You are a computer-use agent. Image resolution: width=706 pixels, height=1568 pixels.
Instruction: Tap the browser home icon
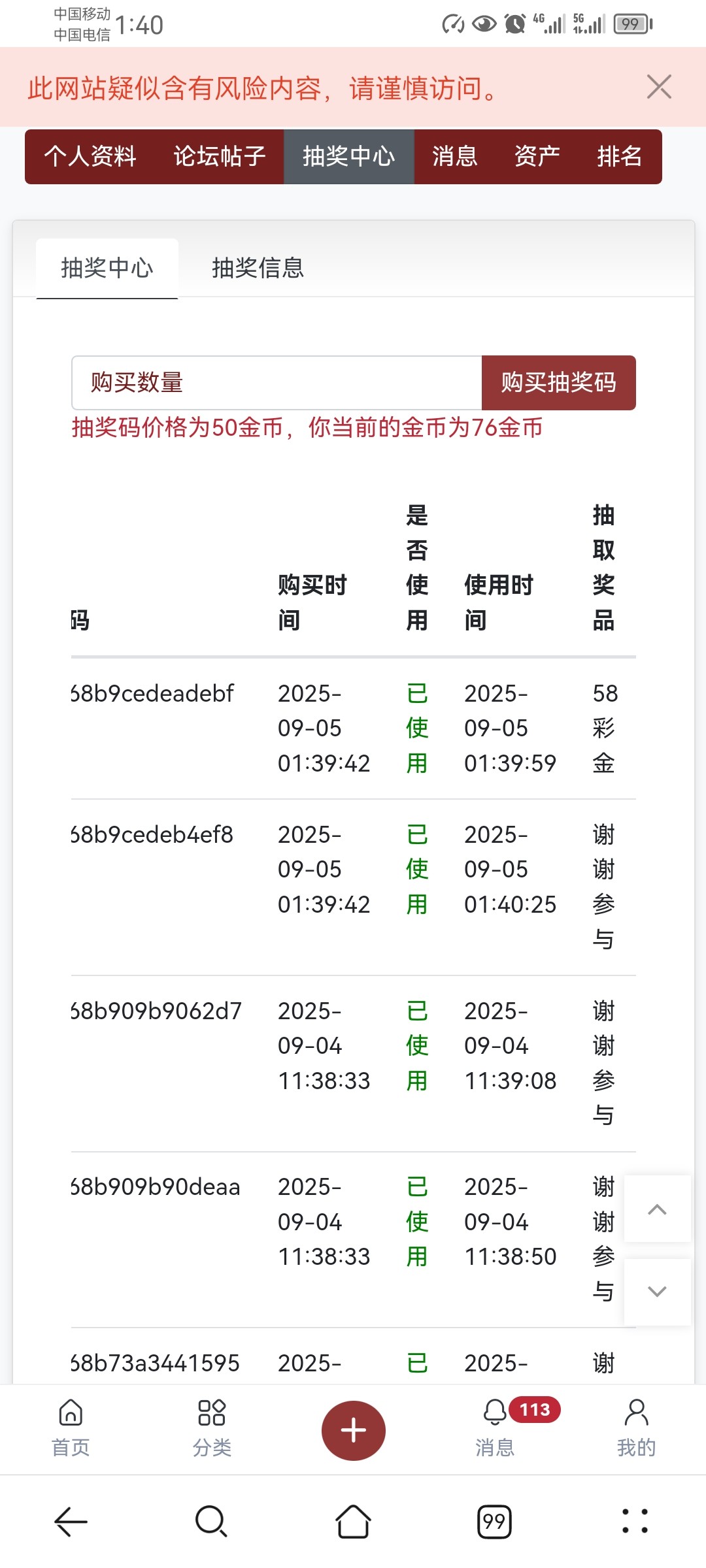(x=353, y=1522)
